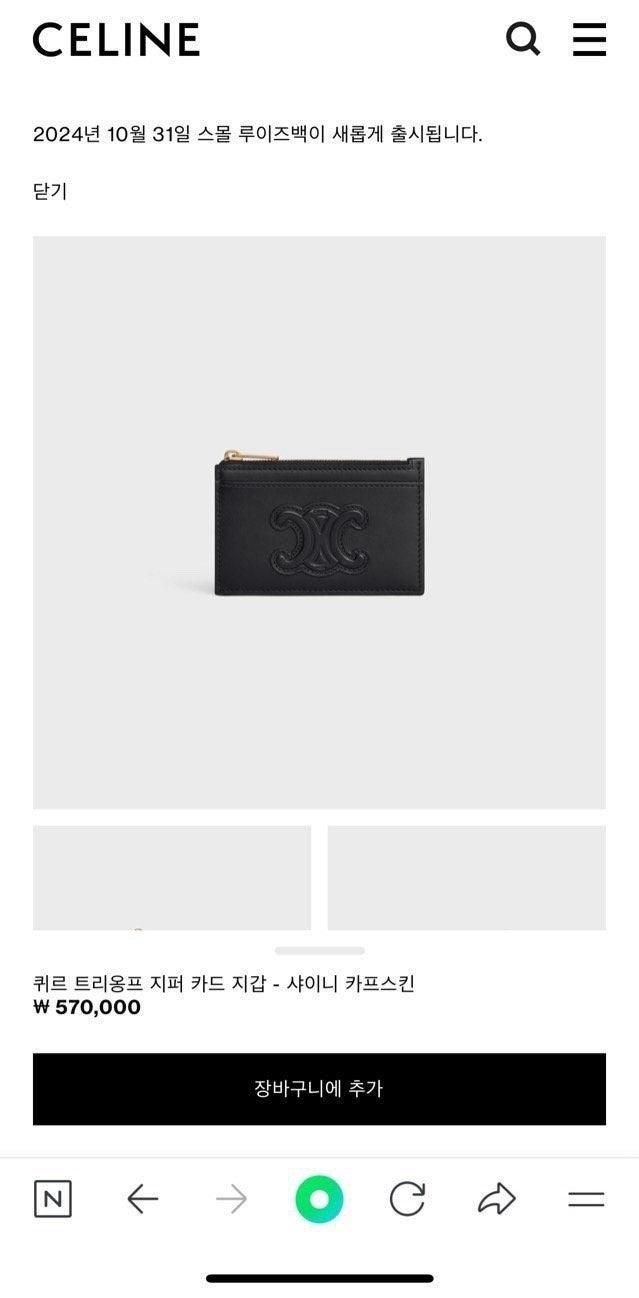Tap the green circle browser button
The width and height of the screenshot is (639, 1298).
[x=319, y=1198]
